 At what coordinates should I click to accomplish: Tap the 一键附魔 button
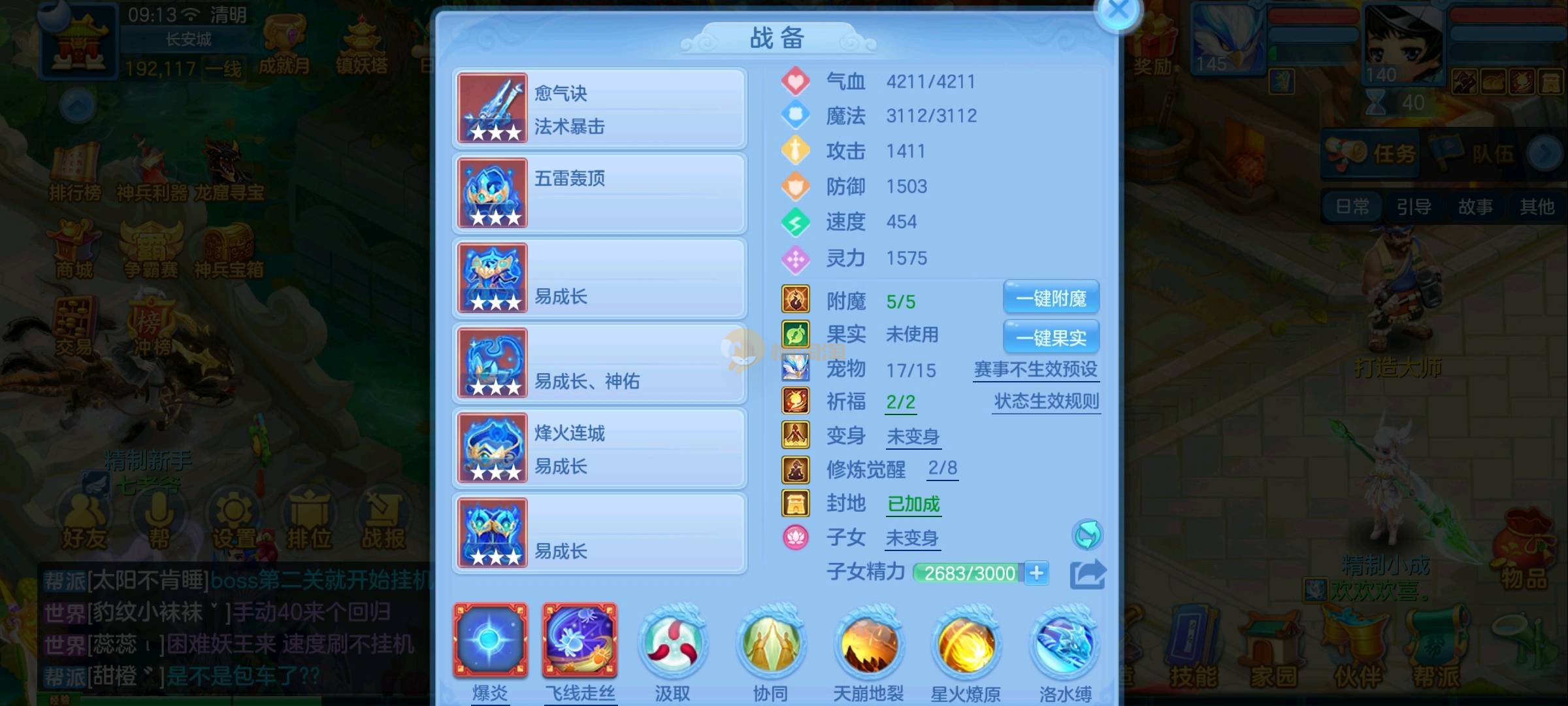(x=1051, y=299)
